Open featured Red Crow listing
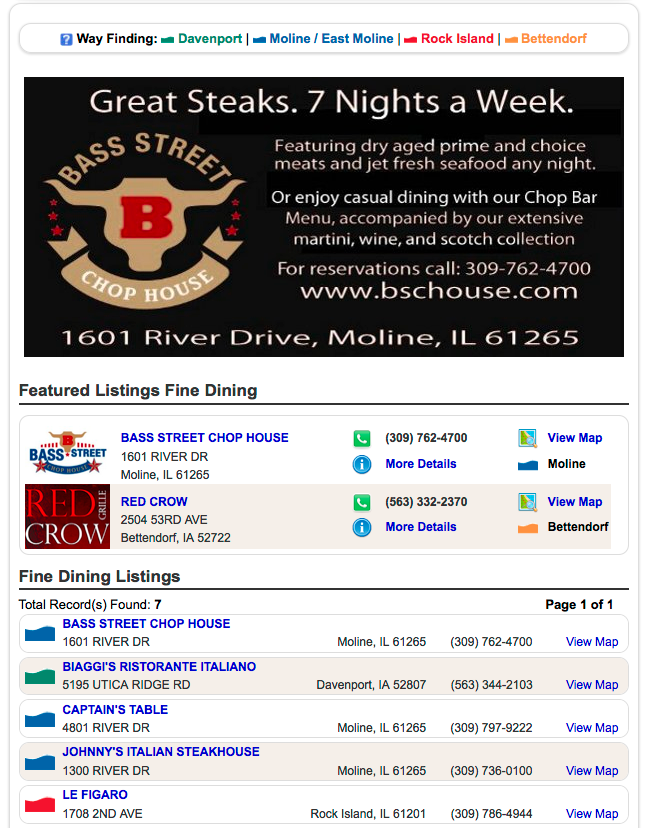The image size is (651, 828). (154, 502)
